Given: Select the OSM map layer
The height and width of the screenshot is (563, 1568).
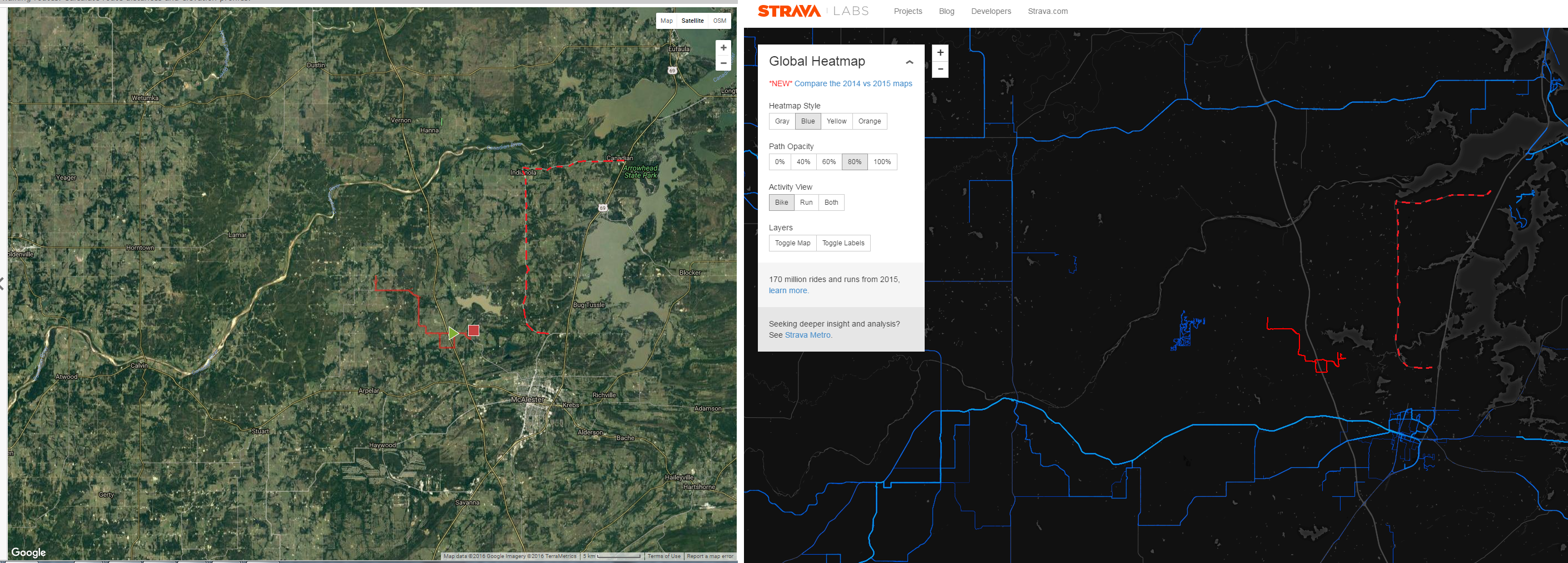Looking at the screenshot, I should 720,21.
